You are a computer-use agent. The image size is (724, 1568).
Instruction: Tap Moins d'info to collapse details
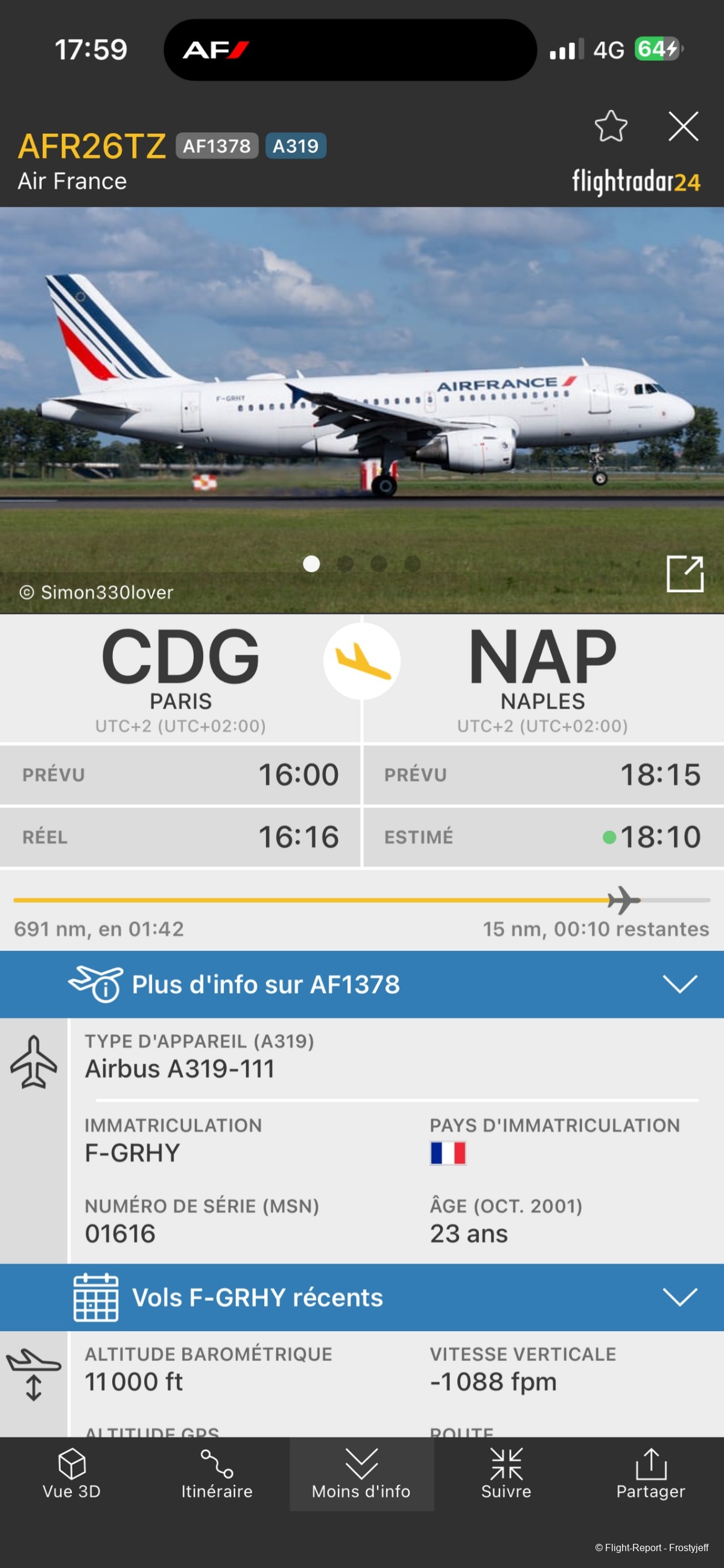click(x=361, y=1475)
